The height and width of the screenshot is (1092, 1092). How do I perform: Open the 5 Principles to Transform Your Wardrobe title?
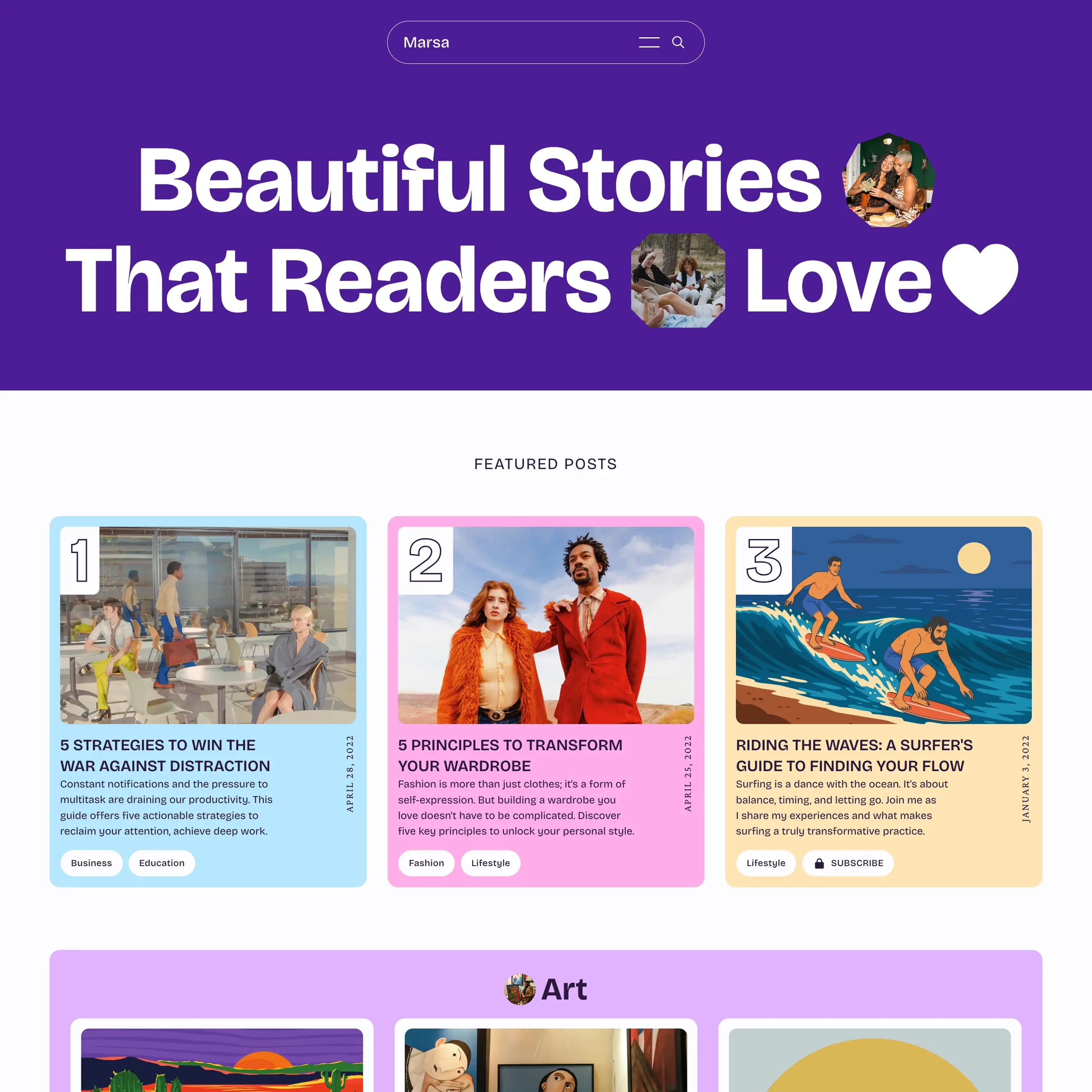pyautogui.click(x=509, y=755)
